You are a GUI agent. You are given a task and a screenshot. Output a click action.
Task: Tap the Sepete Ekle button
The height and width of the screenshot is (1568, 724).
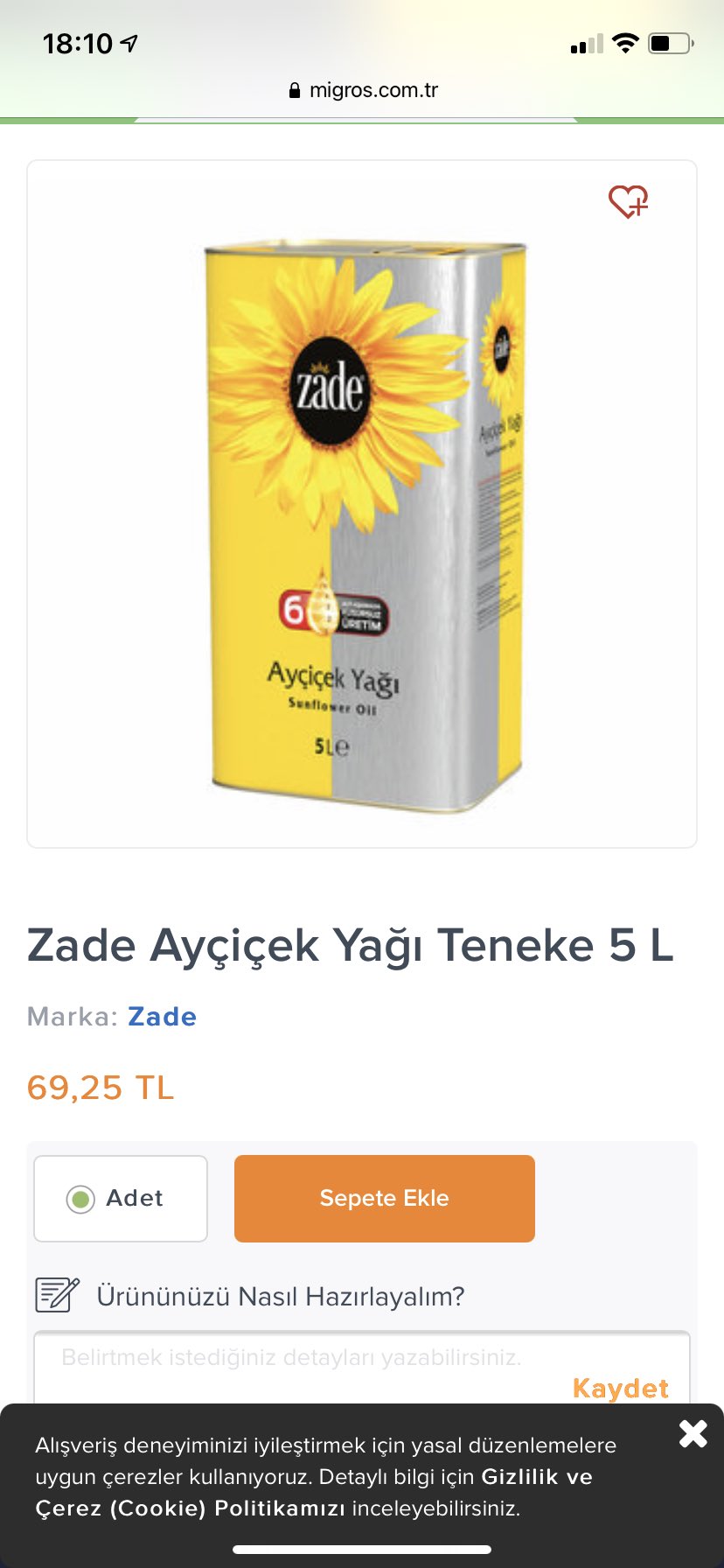click(x=385, y=1199)
